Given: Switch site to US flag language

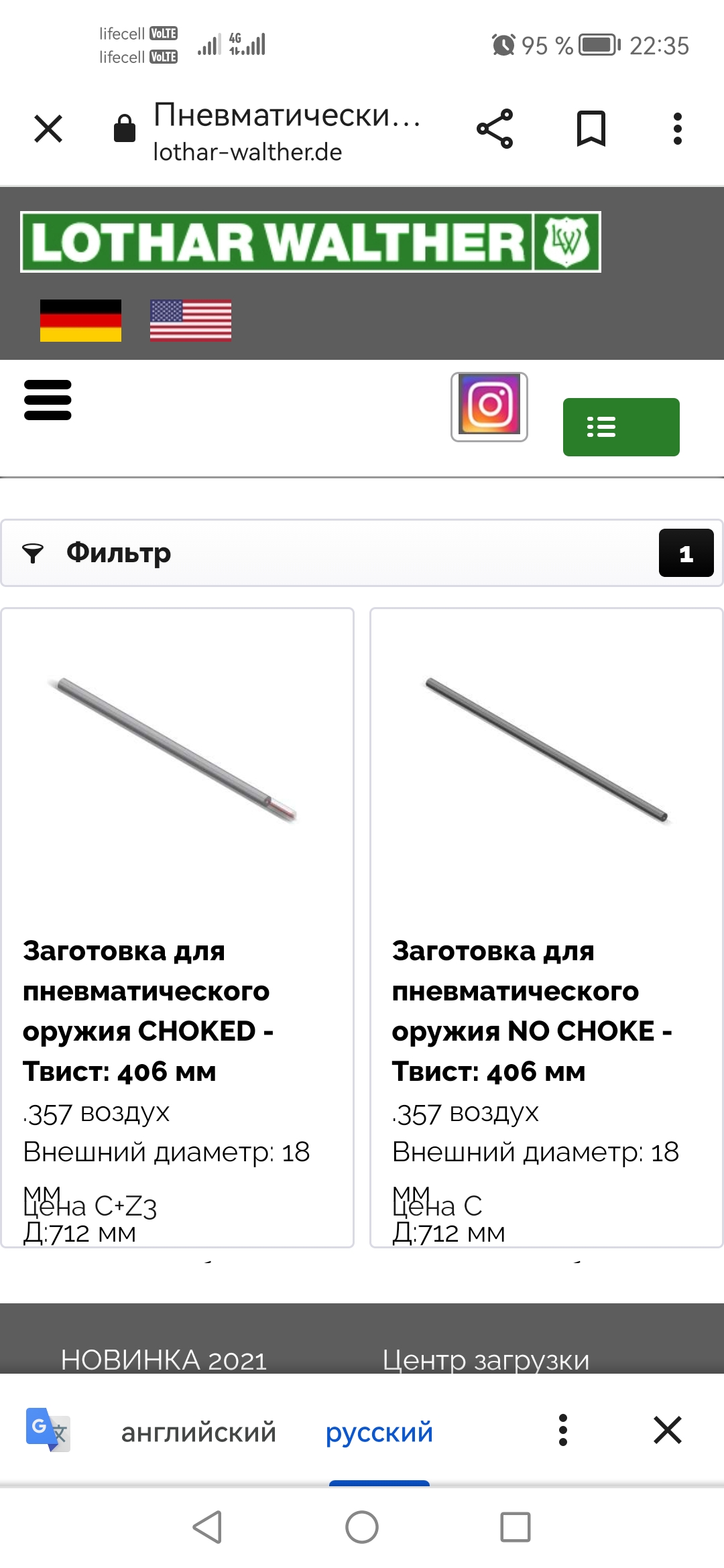Looking at the screenshot, I should click(191, 320).
